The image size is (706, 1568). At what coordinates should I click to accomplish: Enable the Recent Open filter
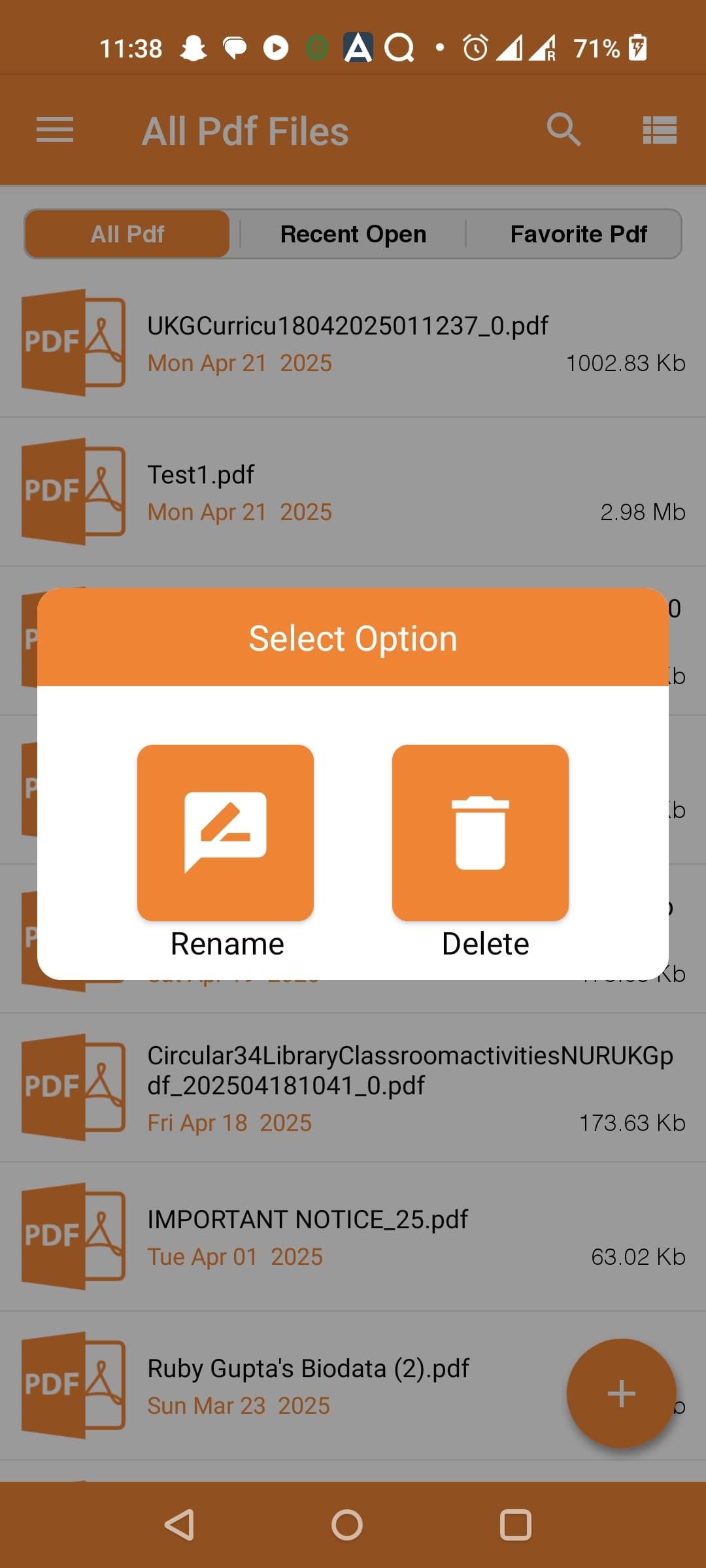point(352,233)
